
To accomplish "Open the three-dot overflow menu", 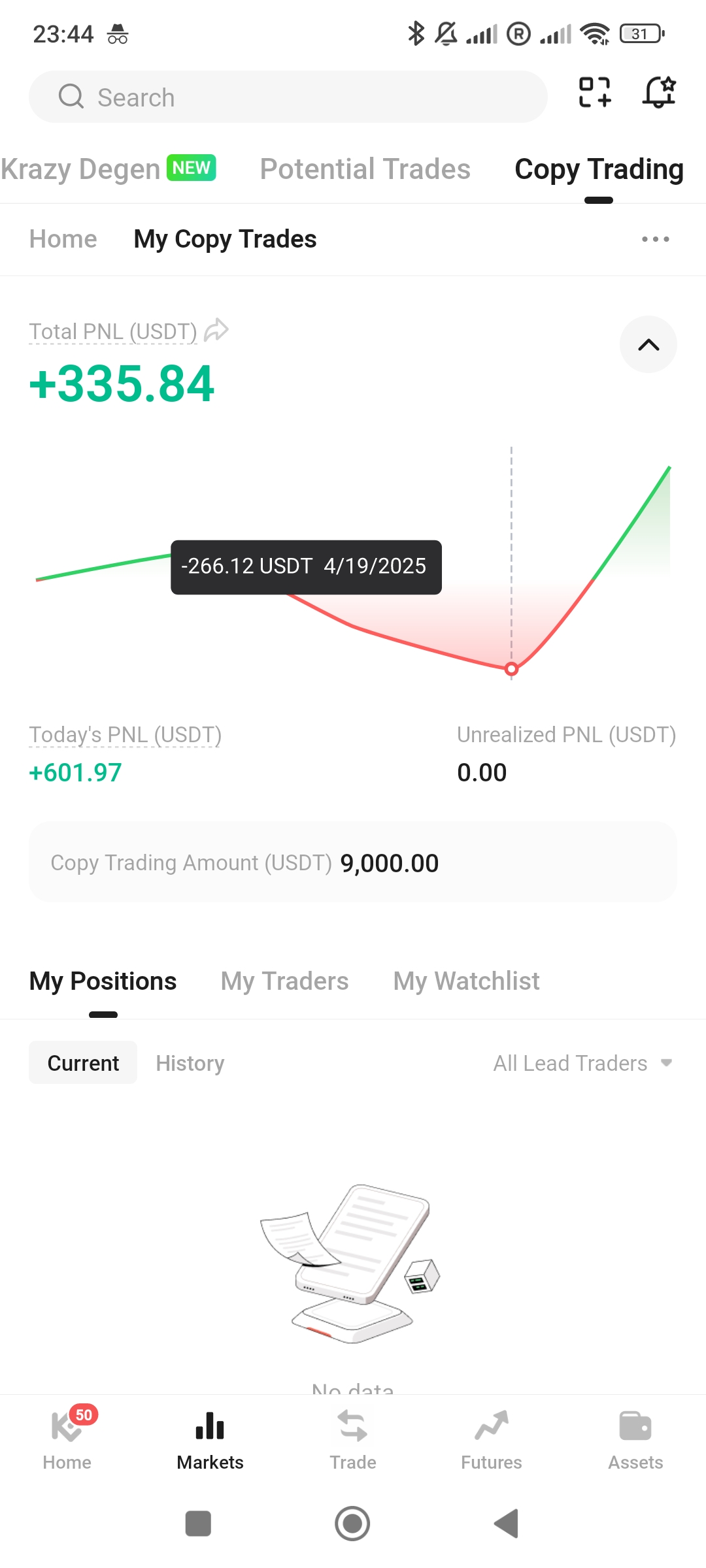I will tap(655, 239).
